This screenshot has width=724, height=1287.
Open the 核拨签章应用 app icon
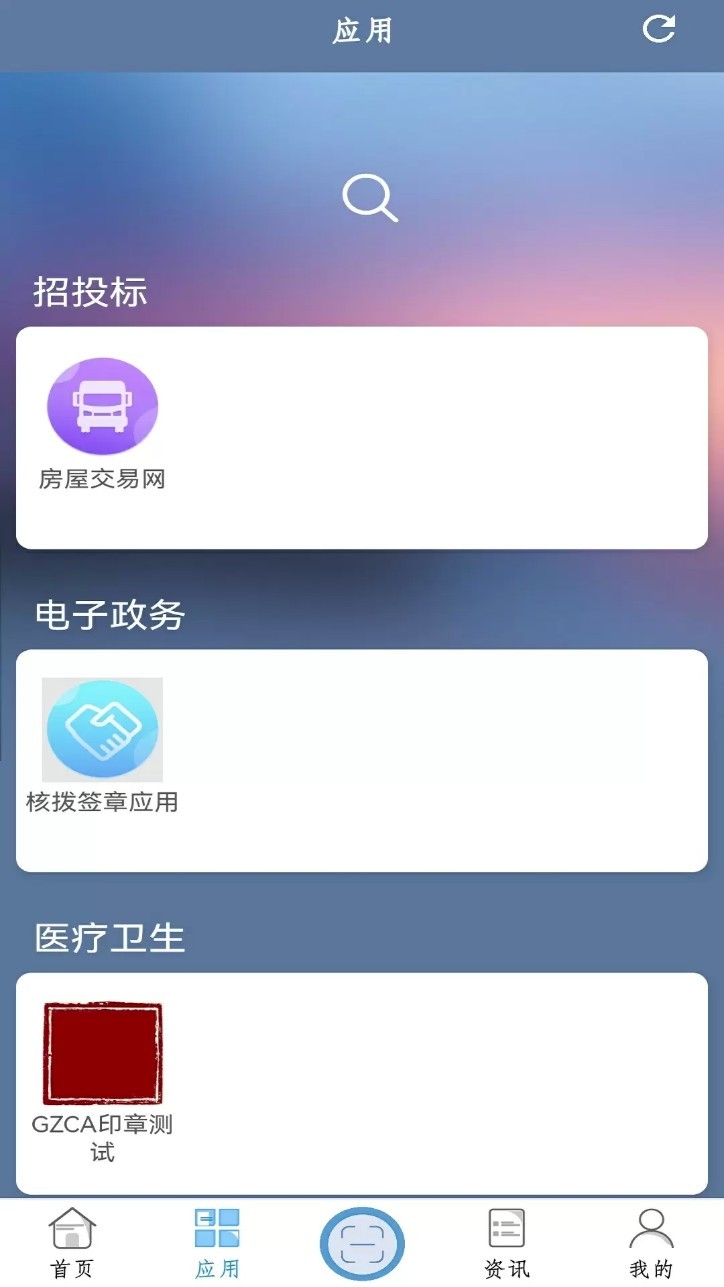pos(101,729)
